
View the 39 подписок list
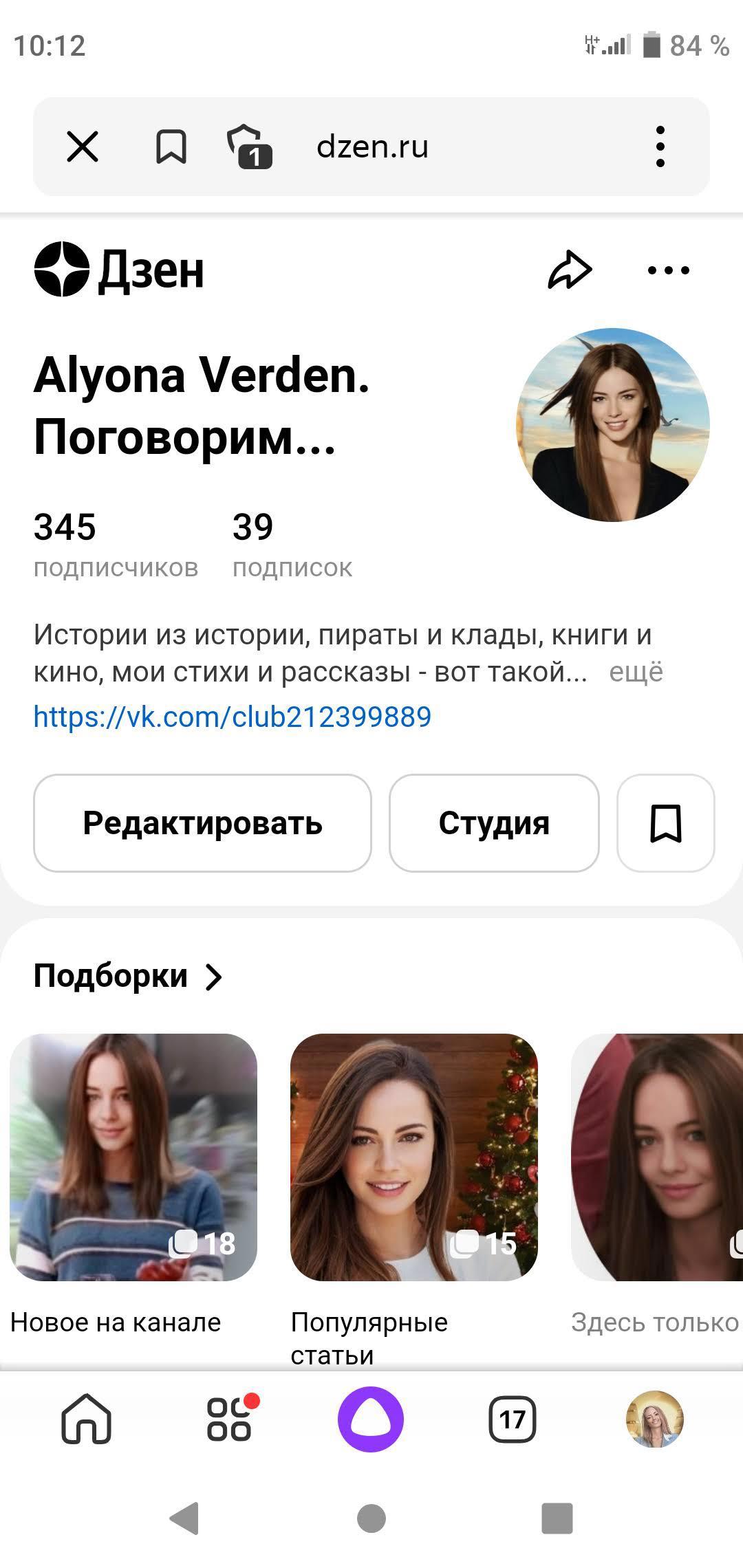point(292,545)
